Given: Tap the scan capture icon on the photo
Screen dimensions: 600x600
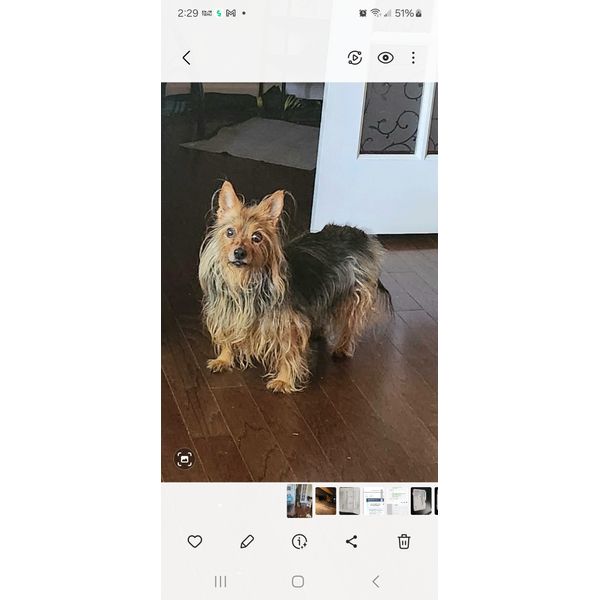Looking at the screenshot, I should (184, 459).
